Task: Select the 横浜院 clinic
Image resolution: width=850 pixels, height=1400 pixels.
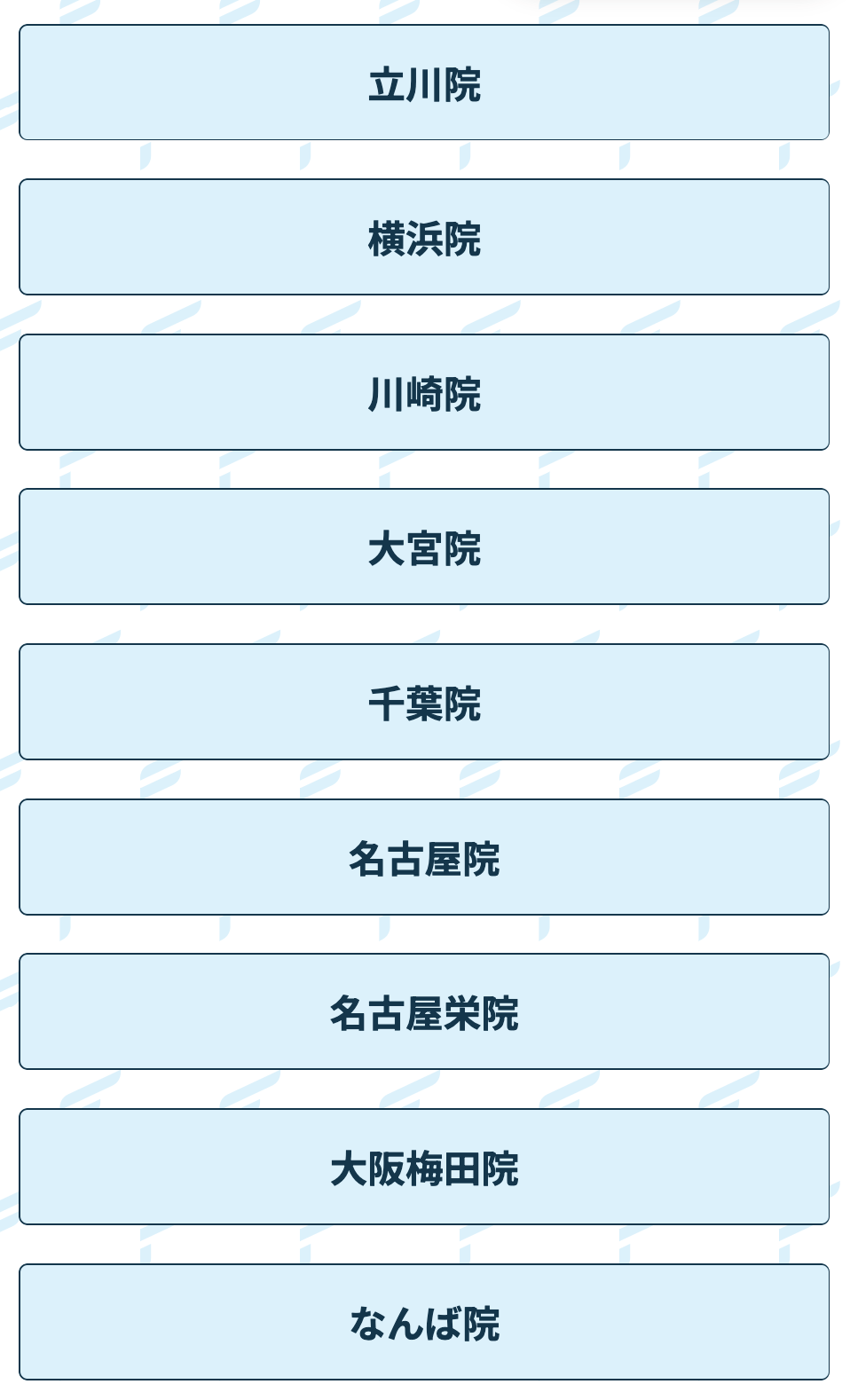Action: pyautogui.click(x=424, y=237)
